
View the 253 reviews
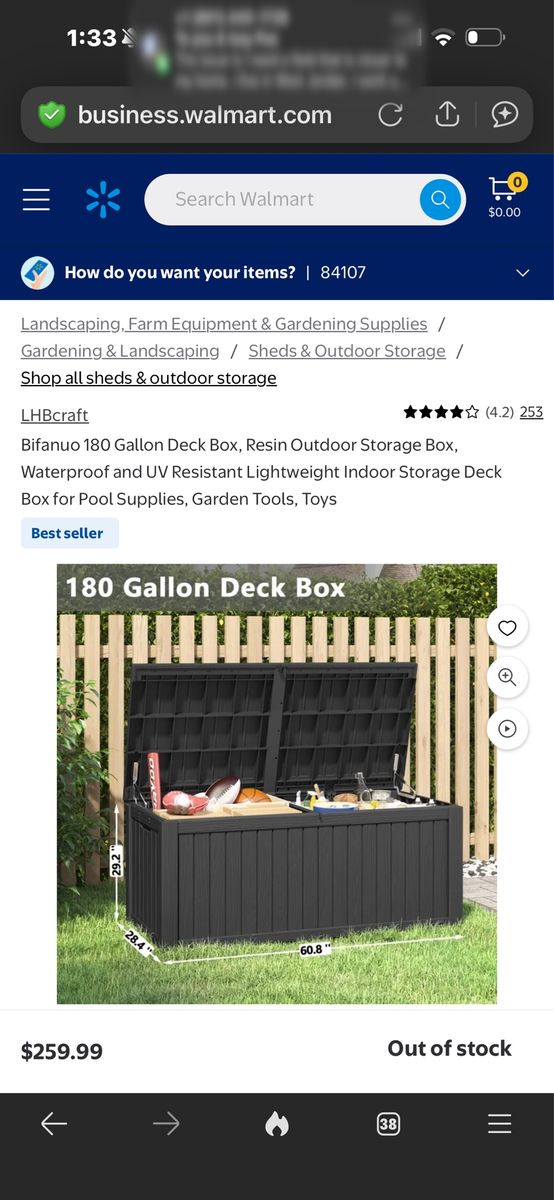coord(531,412)
